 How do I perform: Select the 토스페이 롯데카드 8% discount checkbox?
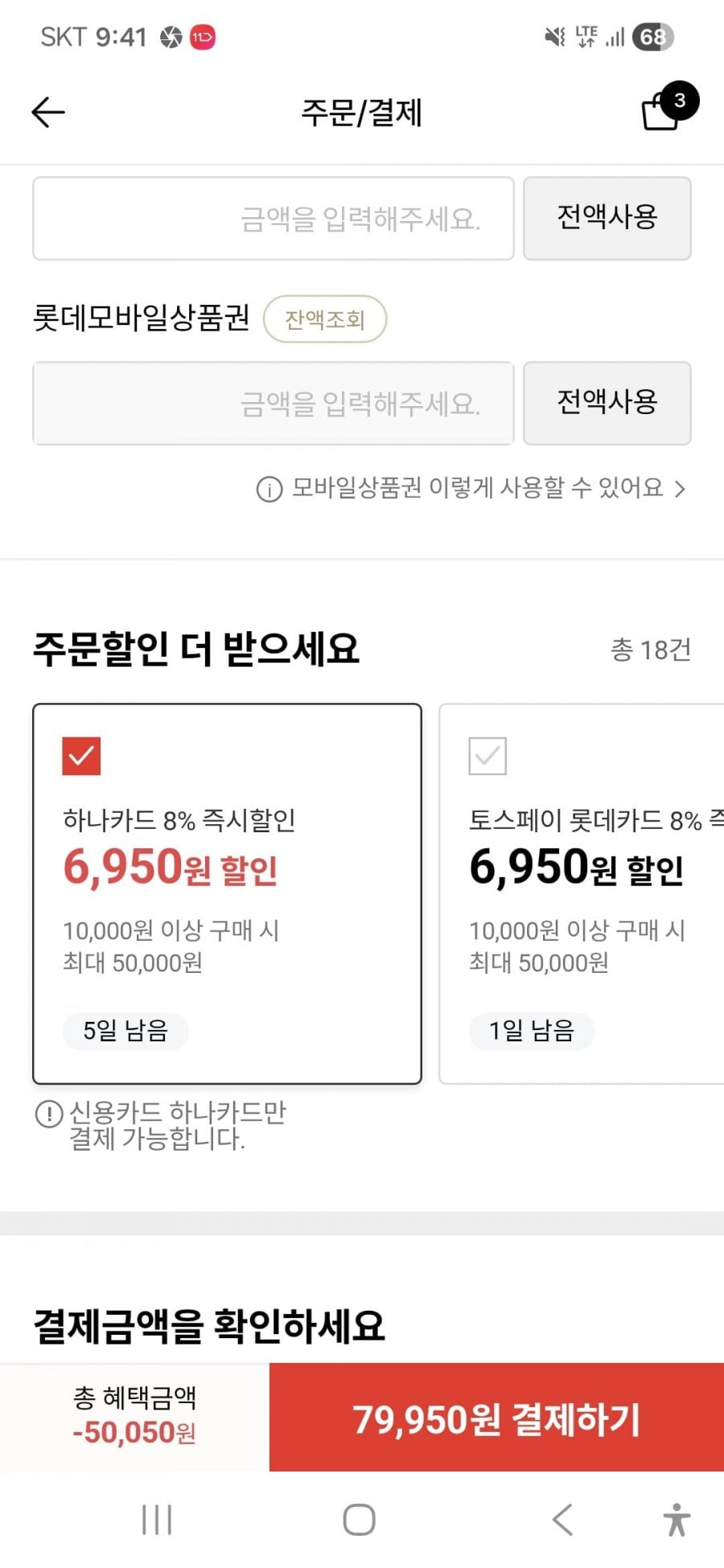(487, 756)
